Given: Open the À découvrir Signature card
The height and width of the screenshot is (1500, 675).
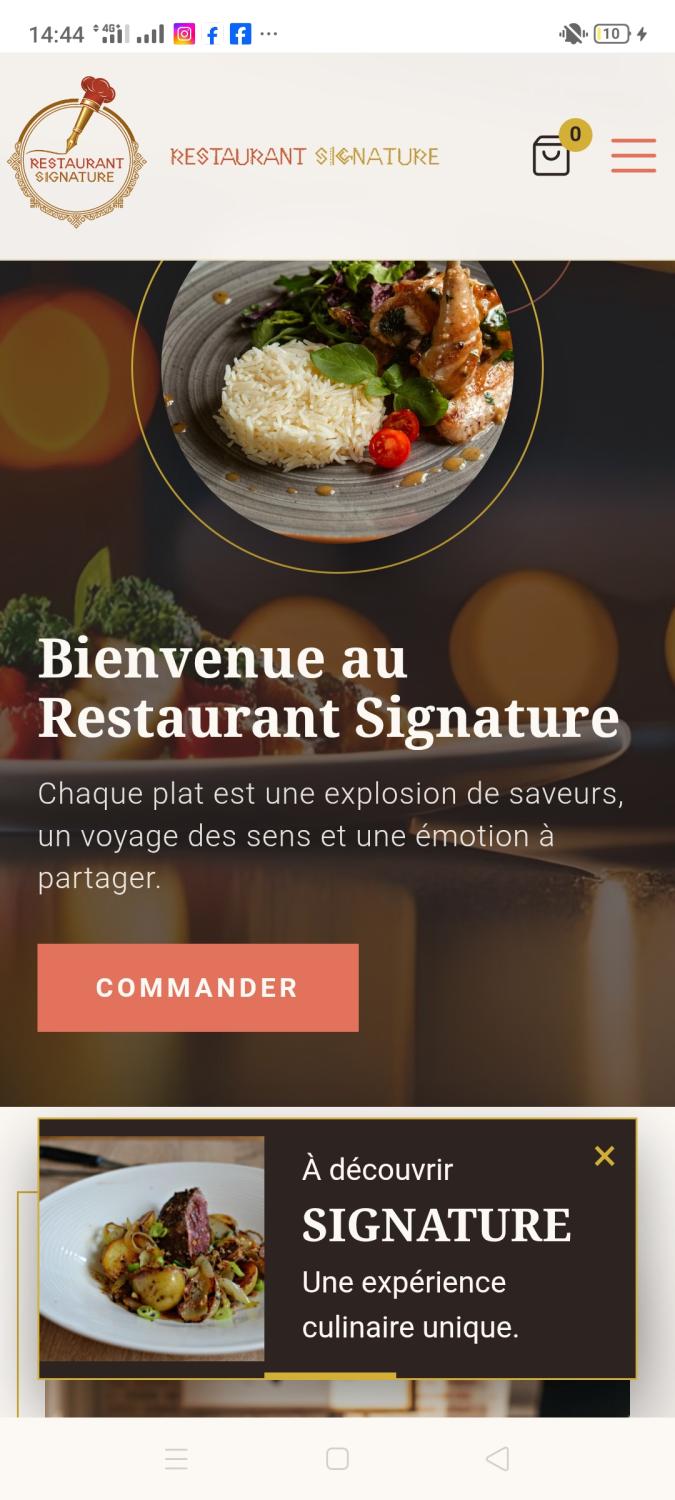Looking at the screenshot, I should tap(436, 1248).
